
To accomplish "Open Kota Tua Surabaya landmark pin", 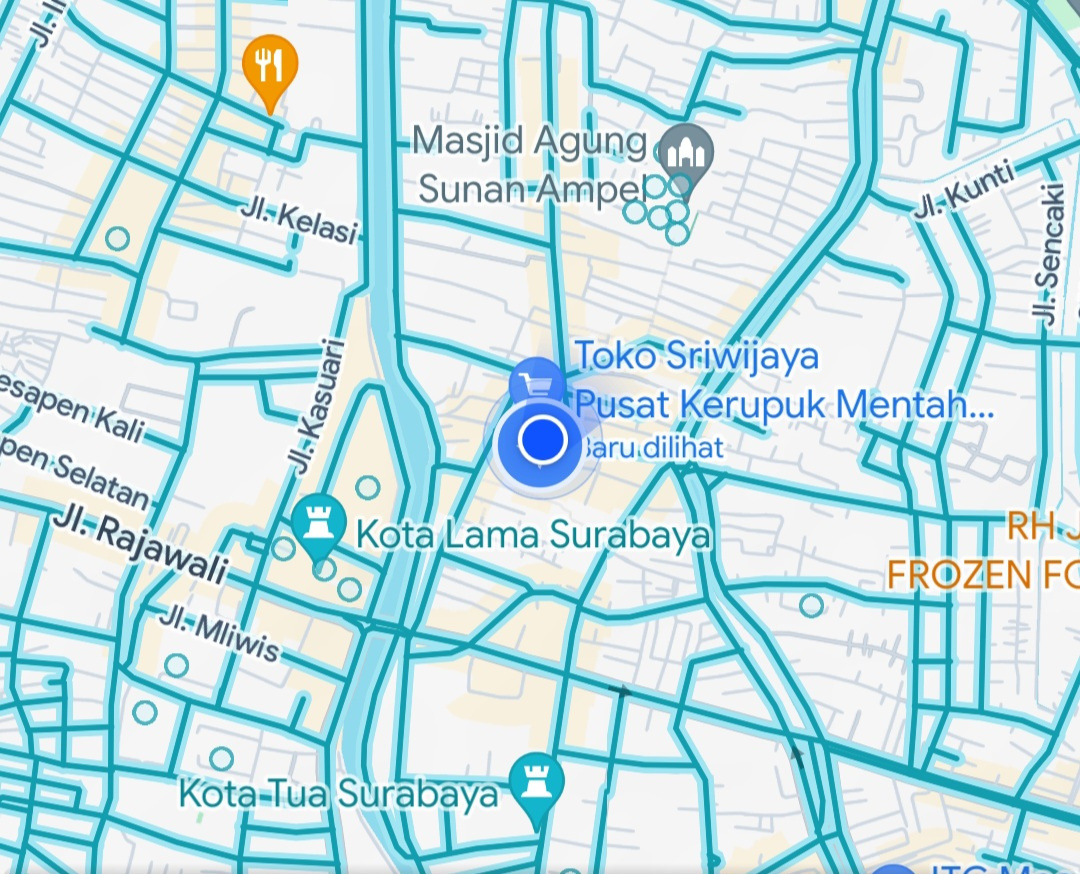I will pos(537,781).
